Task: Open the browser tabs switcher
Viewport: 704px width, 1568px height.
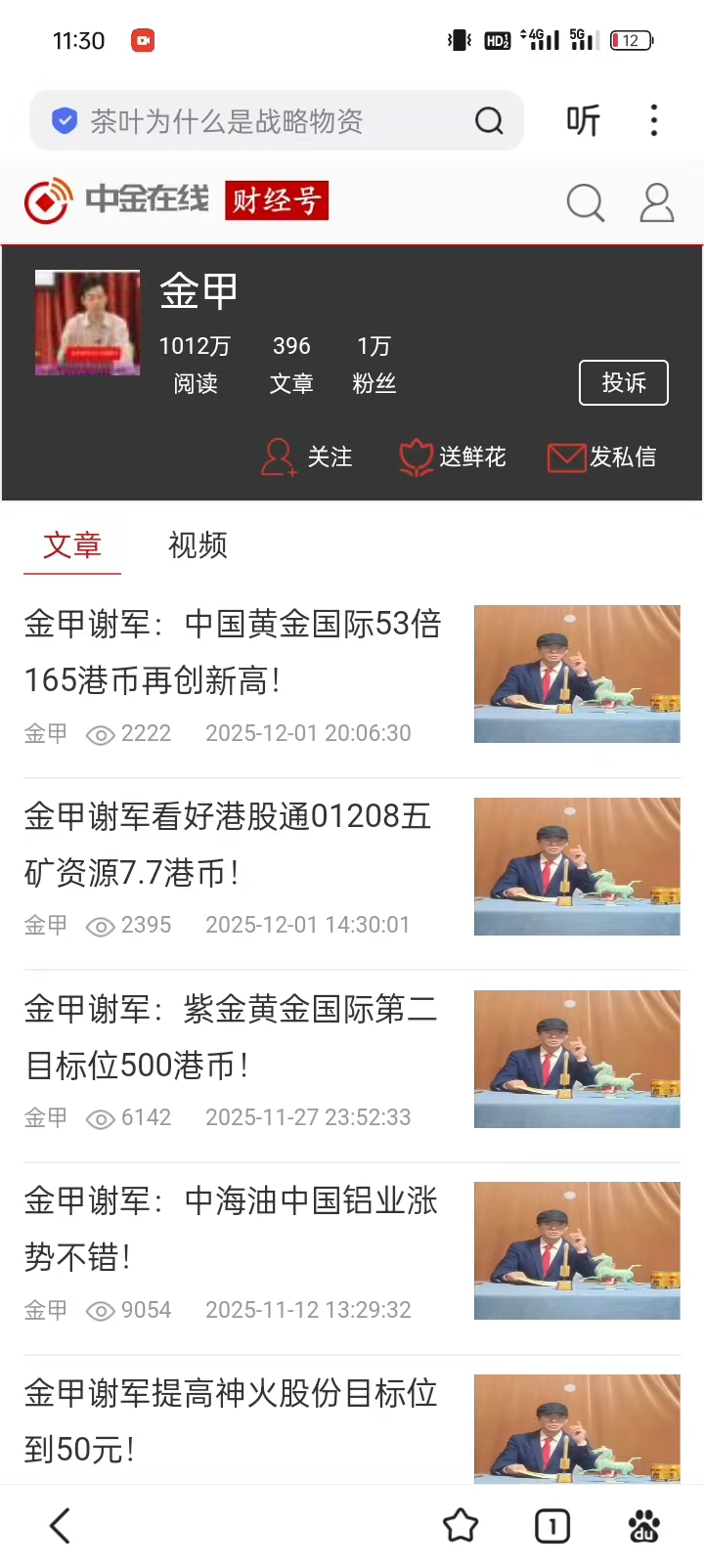Action: [552, 1525]
